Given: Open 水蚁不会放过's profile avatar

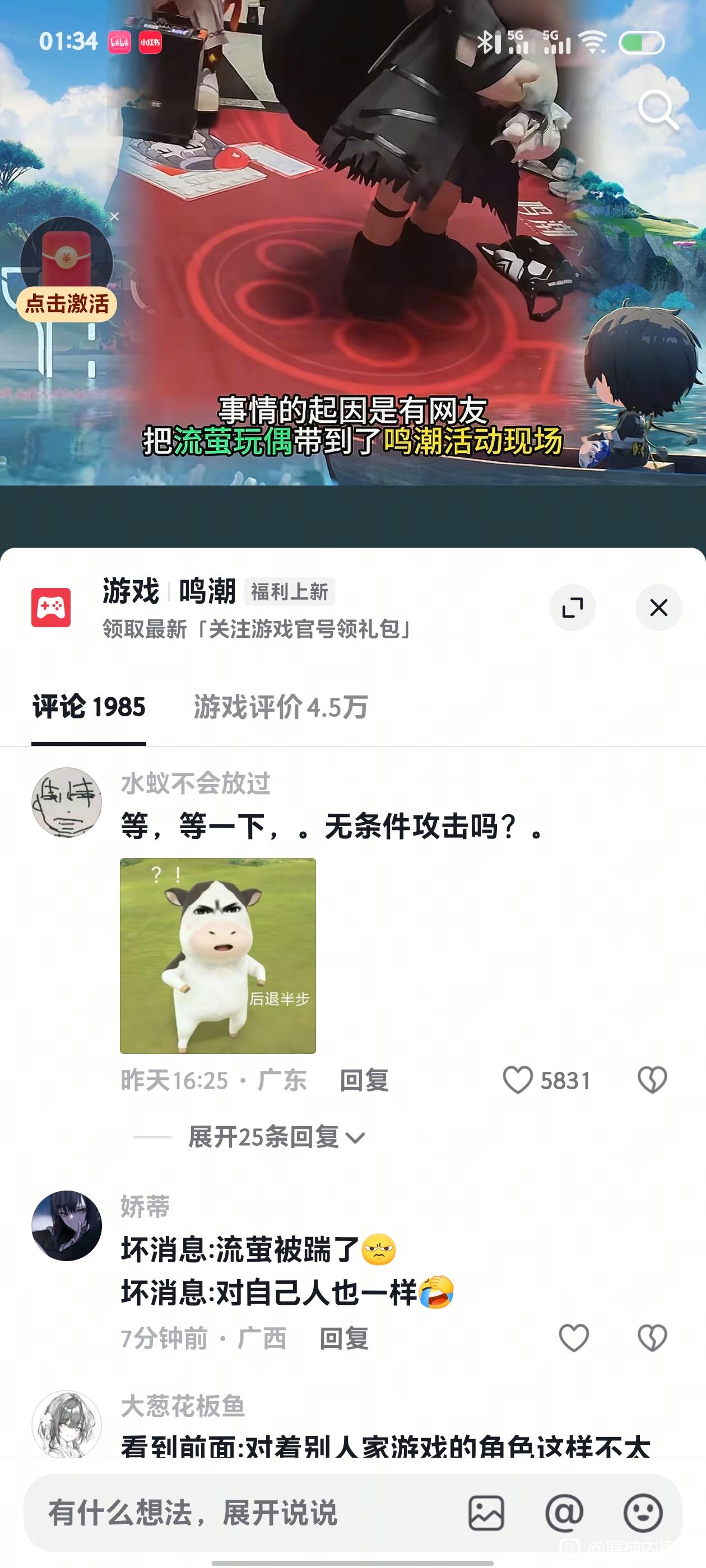Looking at the screenshot, I should coord(66,802).
